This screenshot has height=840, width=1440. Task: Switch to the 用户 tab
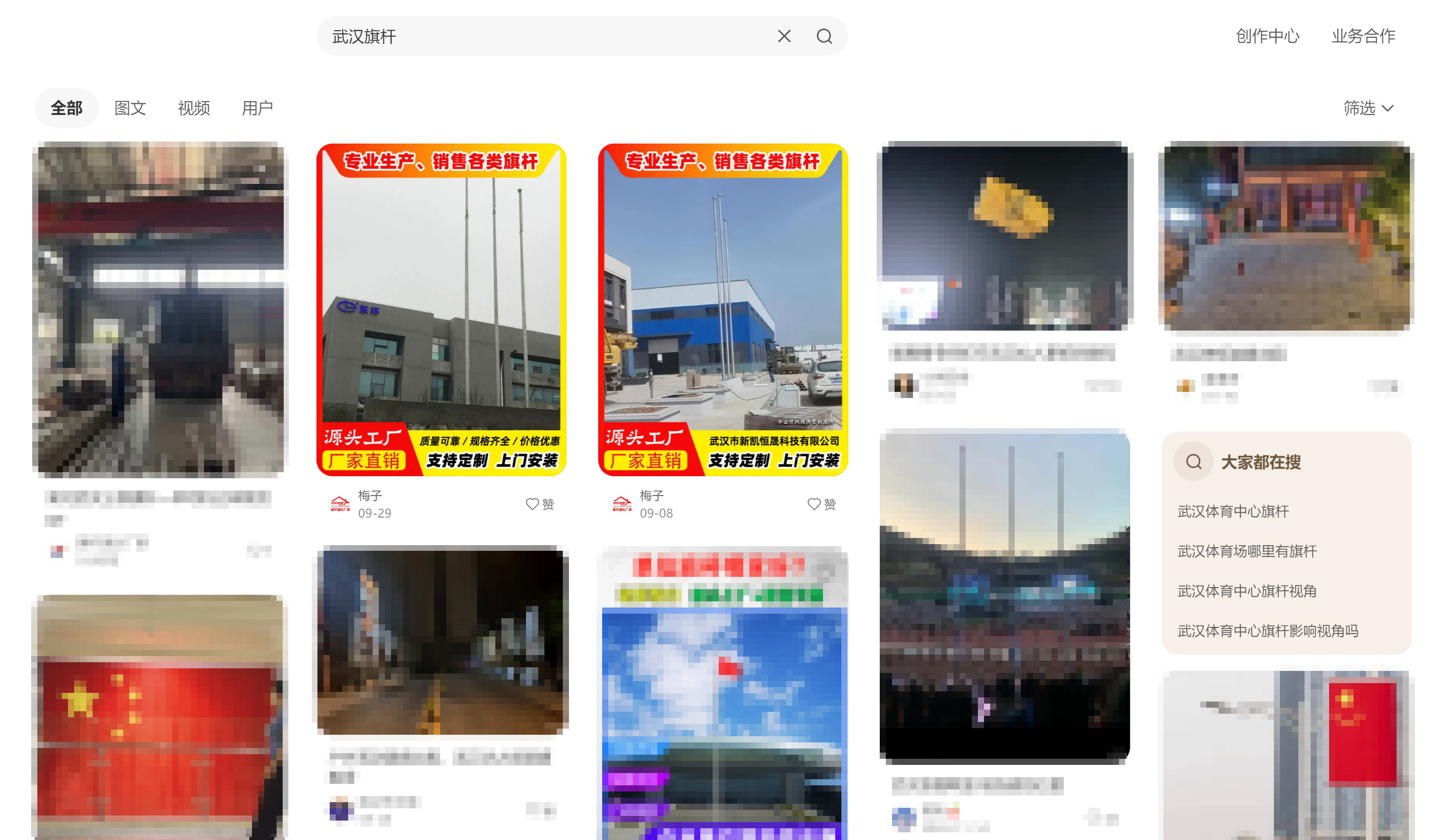click(257, 108)
